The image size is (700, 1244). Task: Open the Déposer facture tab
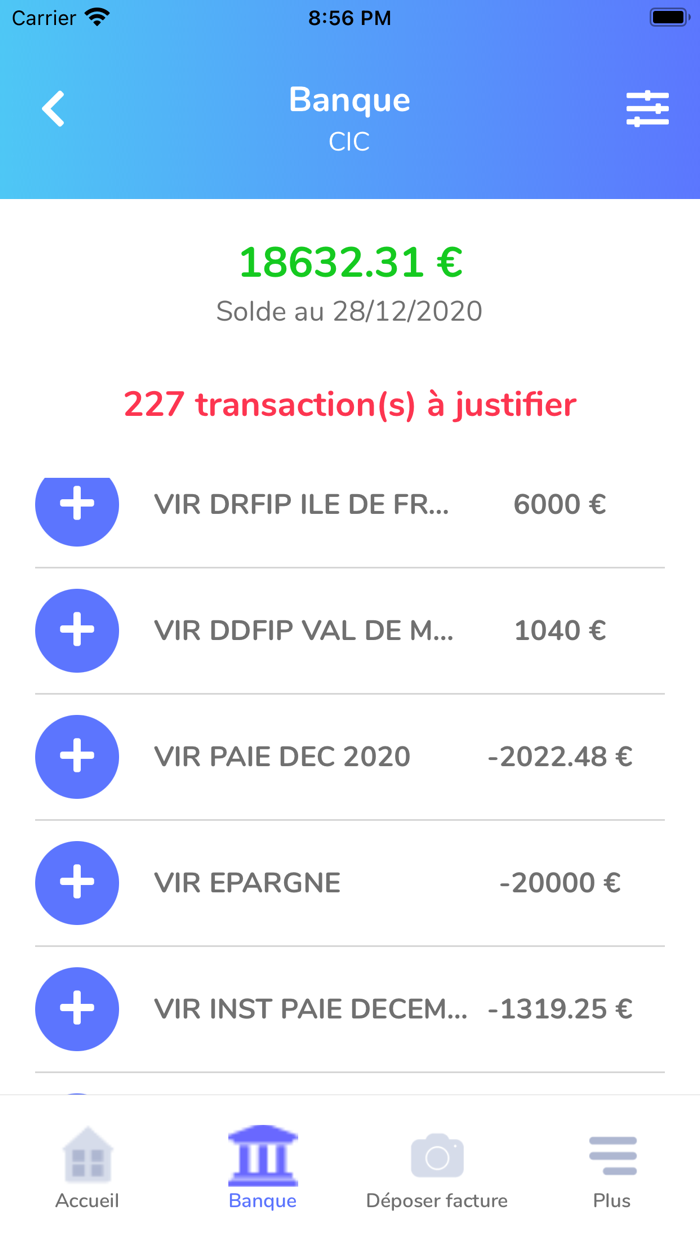click(437, 1168)
